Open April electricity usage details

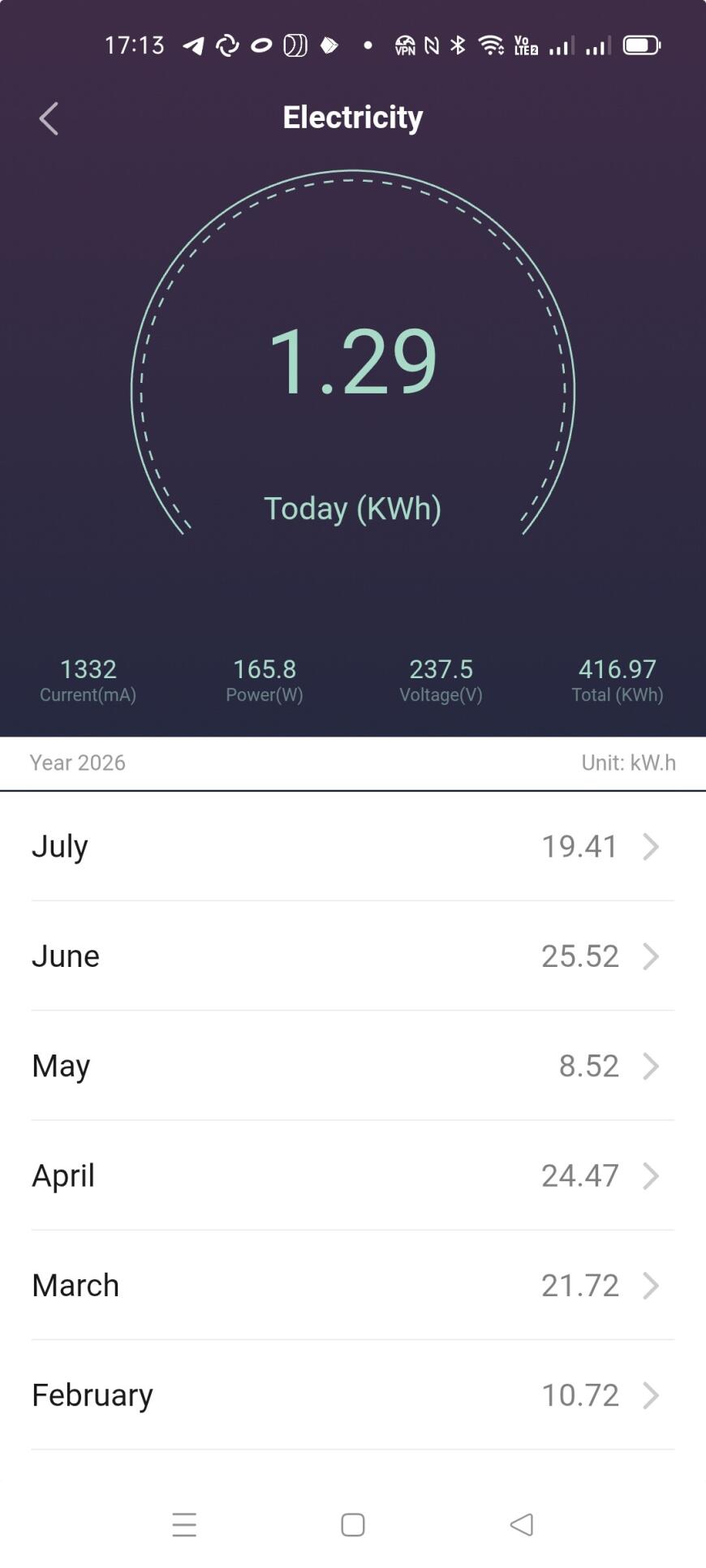(353, 1175)
